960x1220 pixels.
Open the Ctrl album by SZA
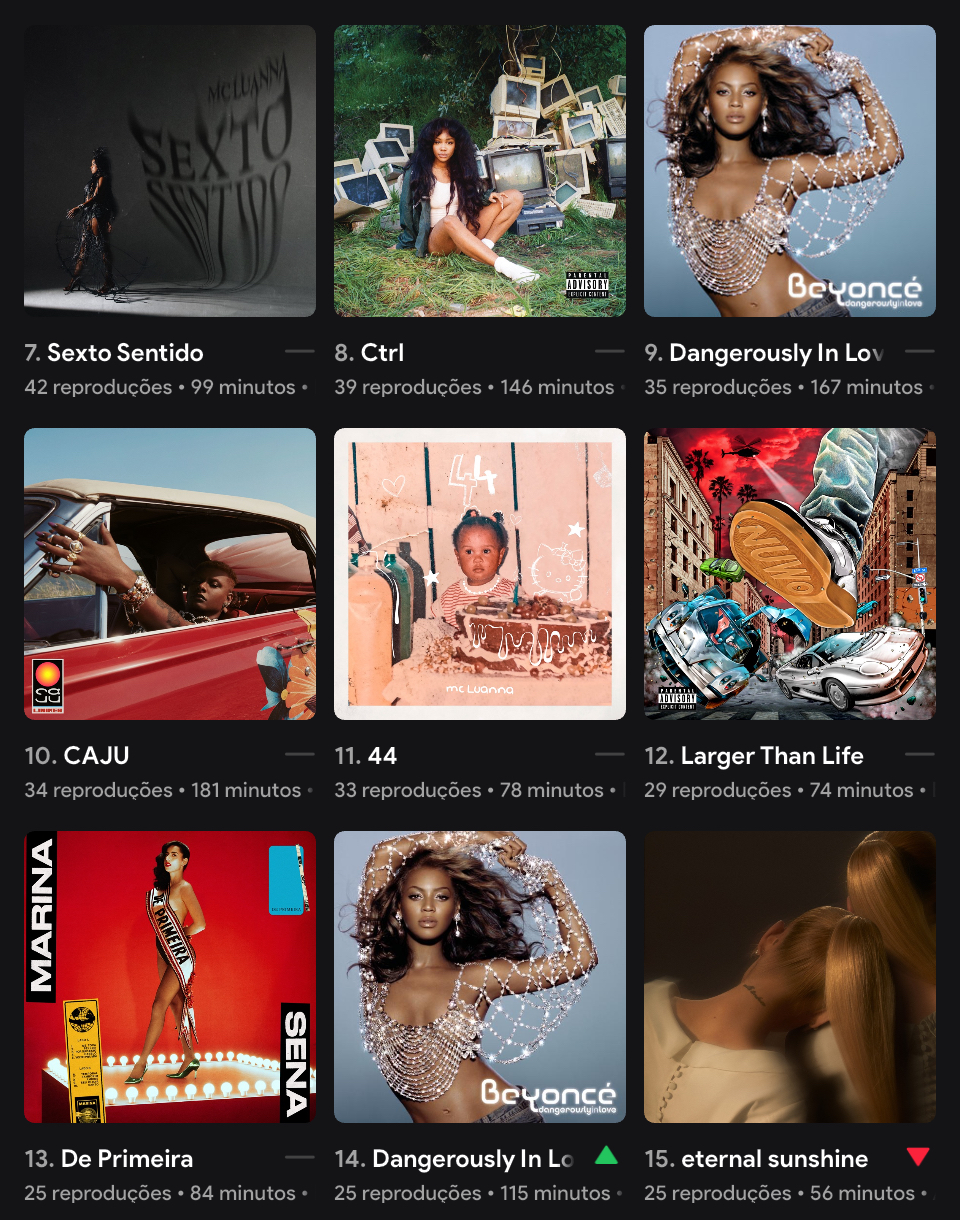(x=480, y=171)
